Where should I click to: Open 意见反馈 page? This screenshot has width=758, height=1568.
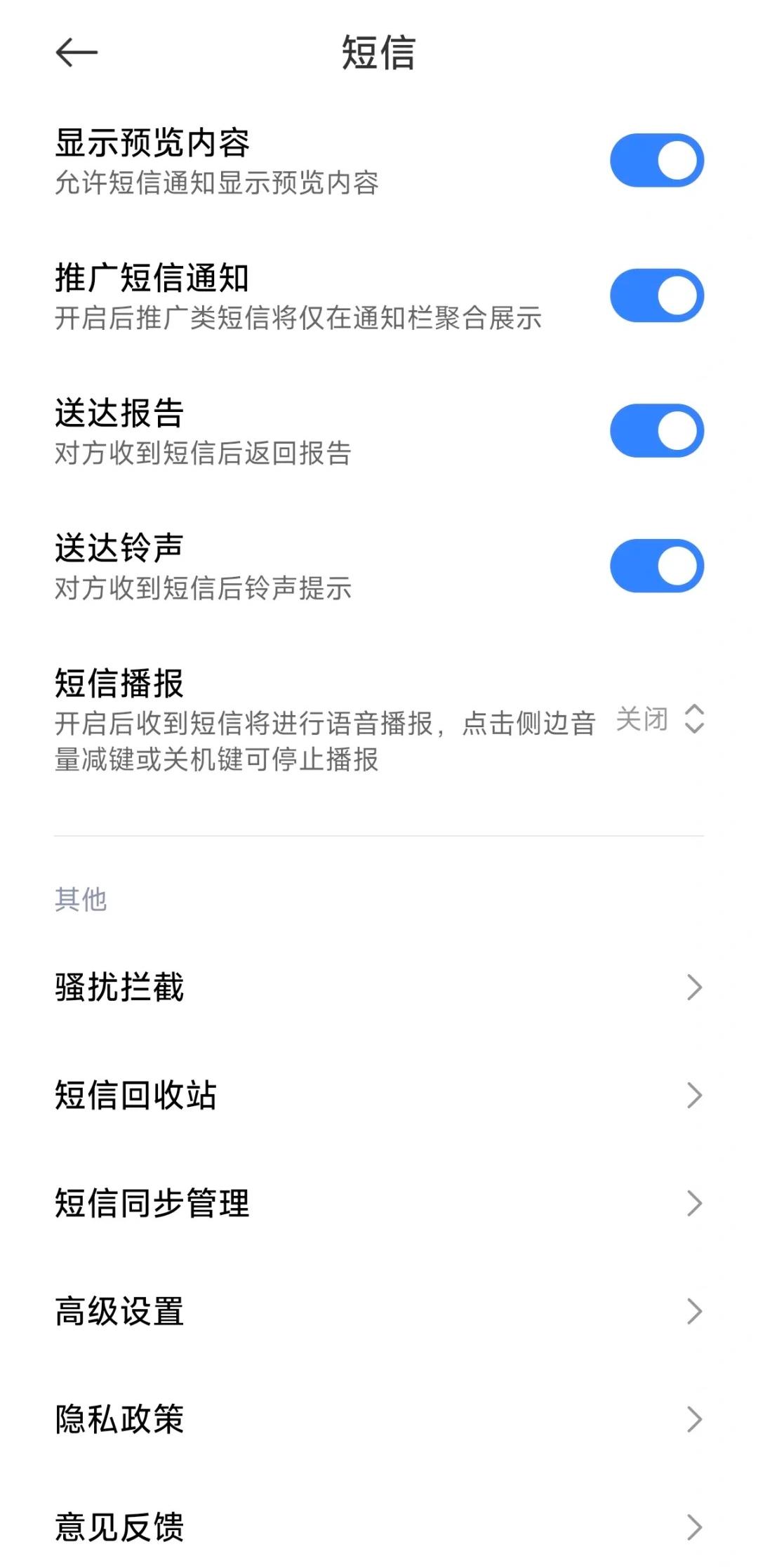[379, 1527]
